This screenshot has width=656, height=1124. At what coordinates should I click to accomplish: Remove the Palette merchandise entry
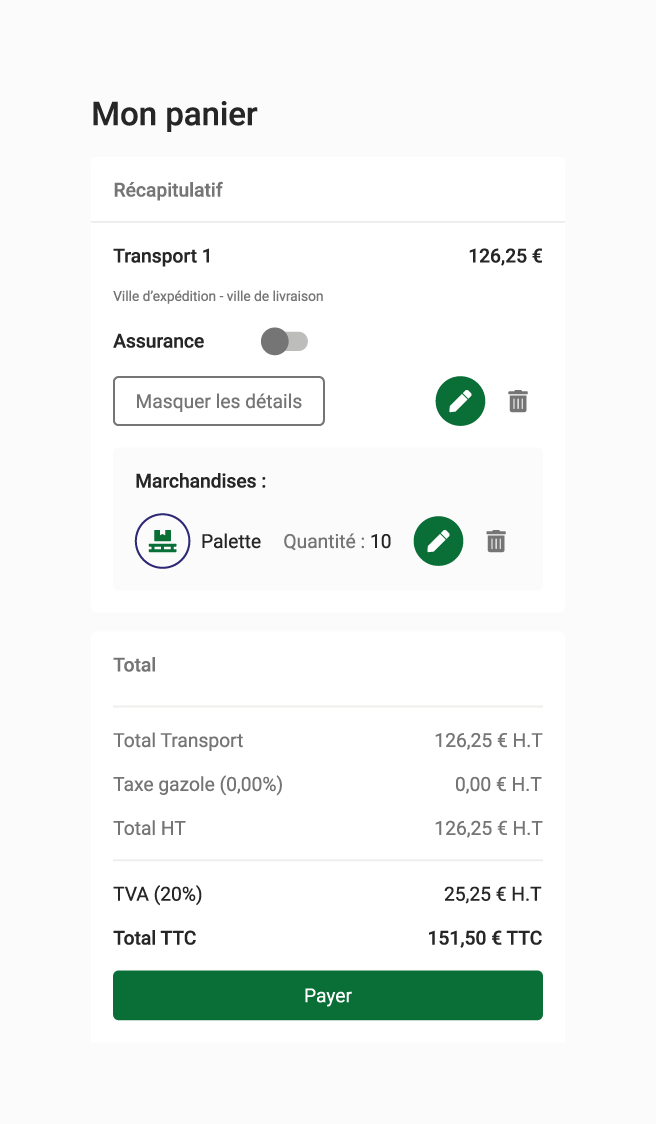pyautogui.click(x=496, y=541)
